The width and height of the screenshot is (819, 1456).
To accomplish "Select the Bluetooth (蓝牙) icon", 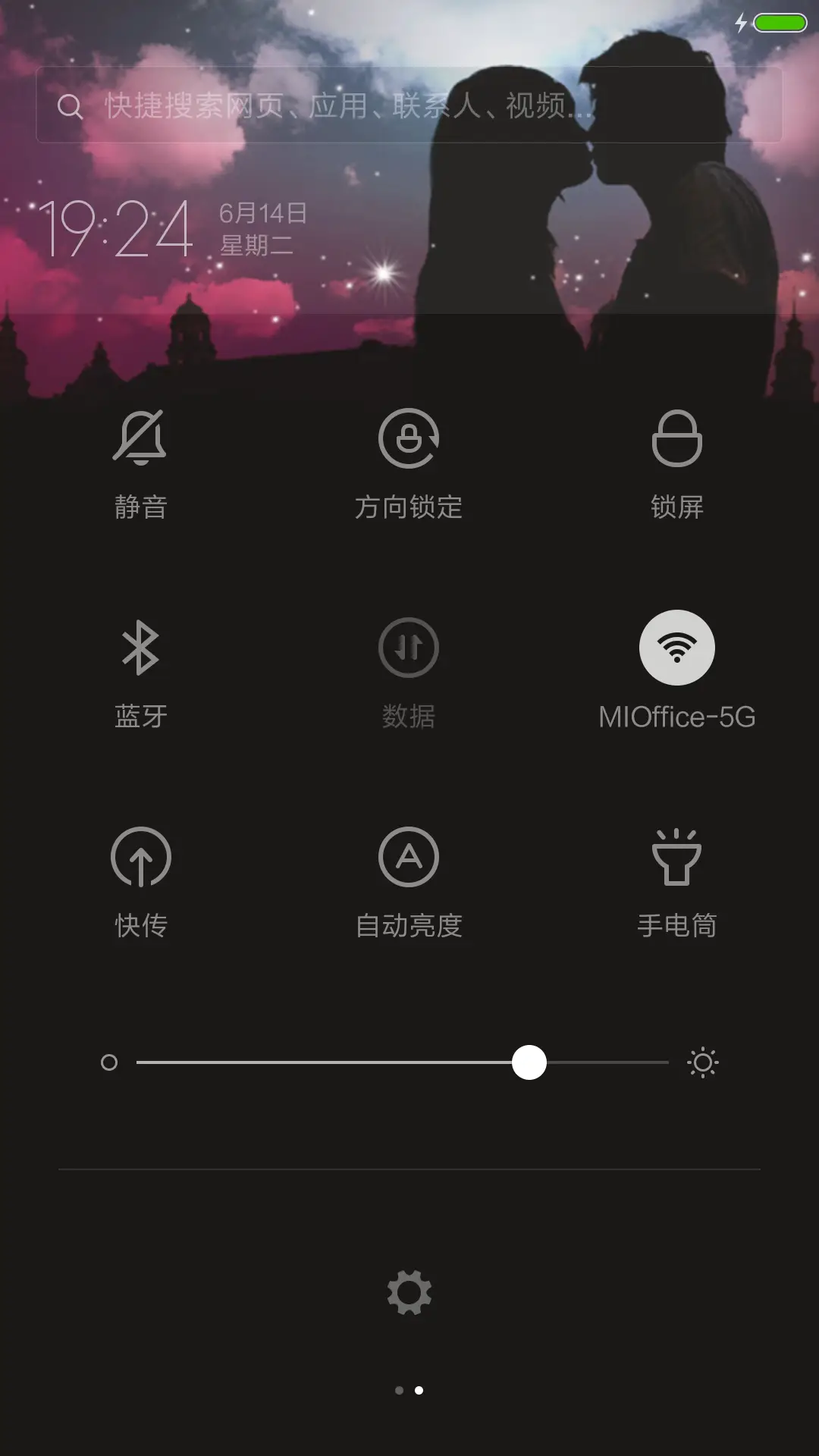I will [x=141, y=648].
